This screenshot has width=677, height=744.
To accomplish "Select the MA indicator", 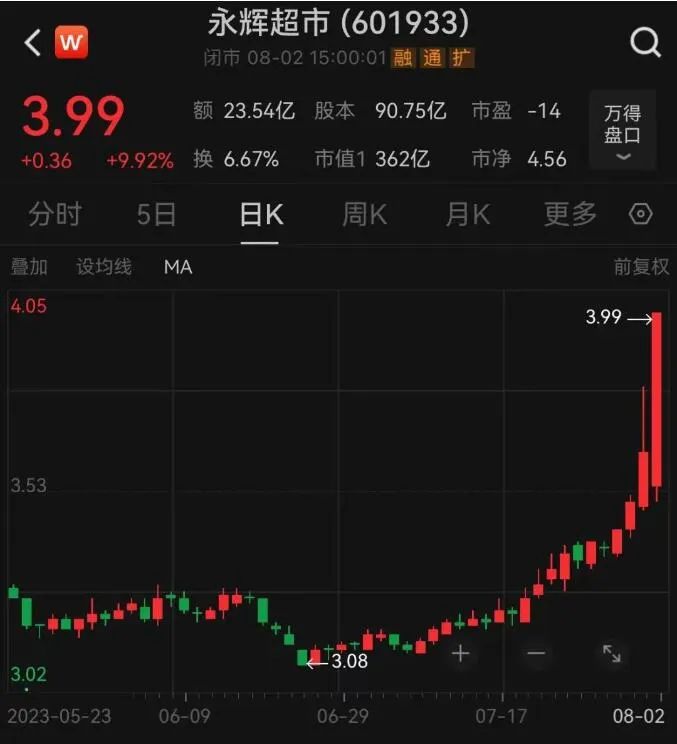I will click(178, 267).
